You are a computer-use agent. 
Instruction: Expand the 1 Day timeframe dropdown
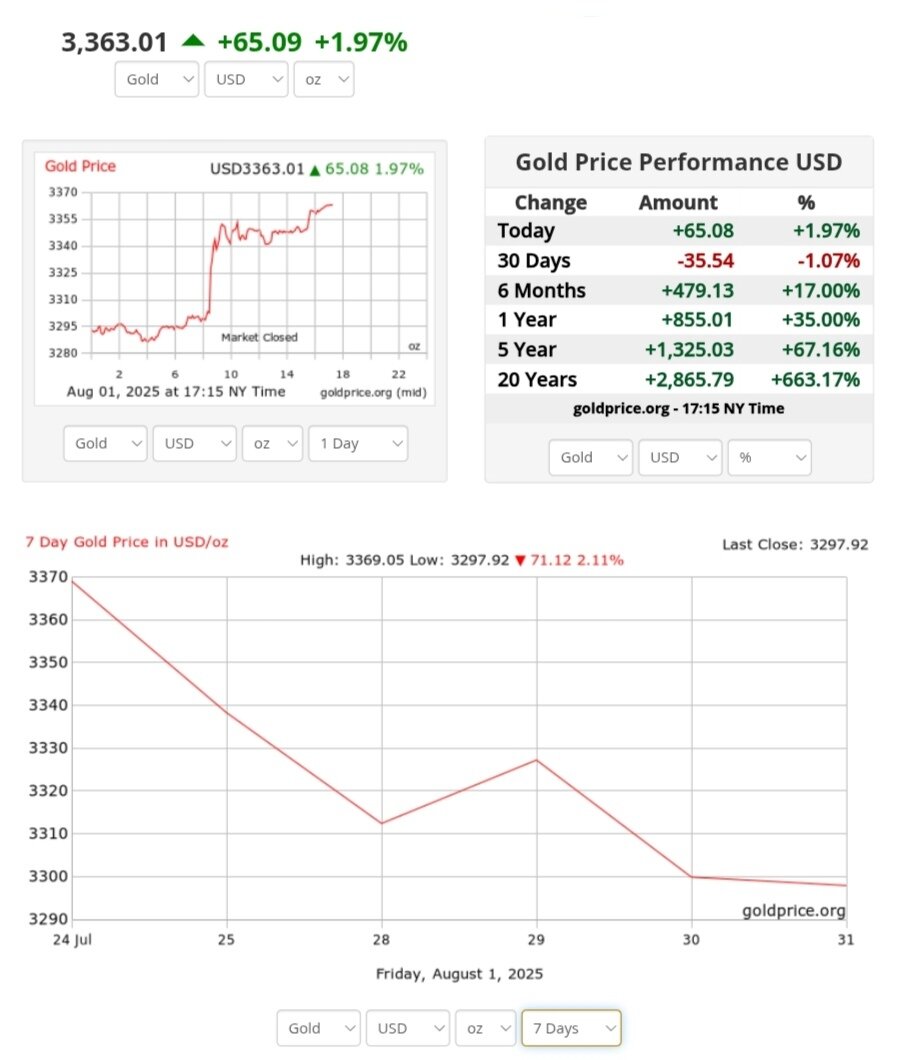click(358, 444)
